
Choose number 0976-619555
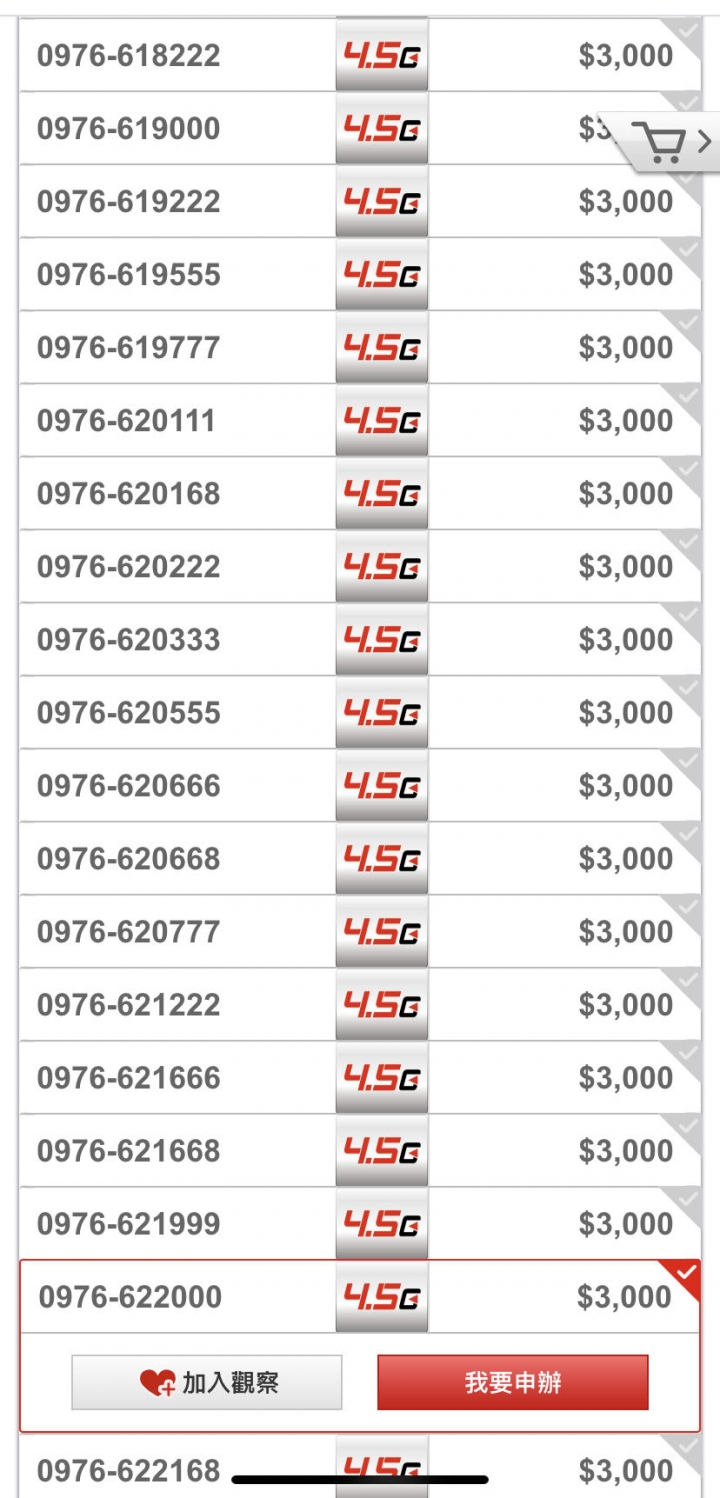point(360,274)
